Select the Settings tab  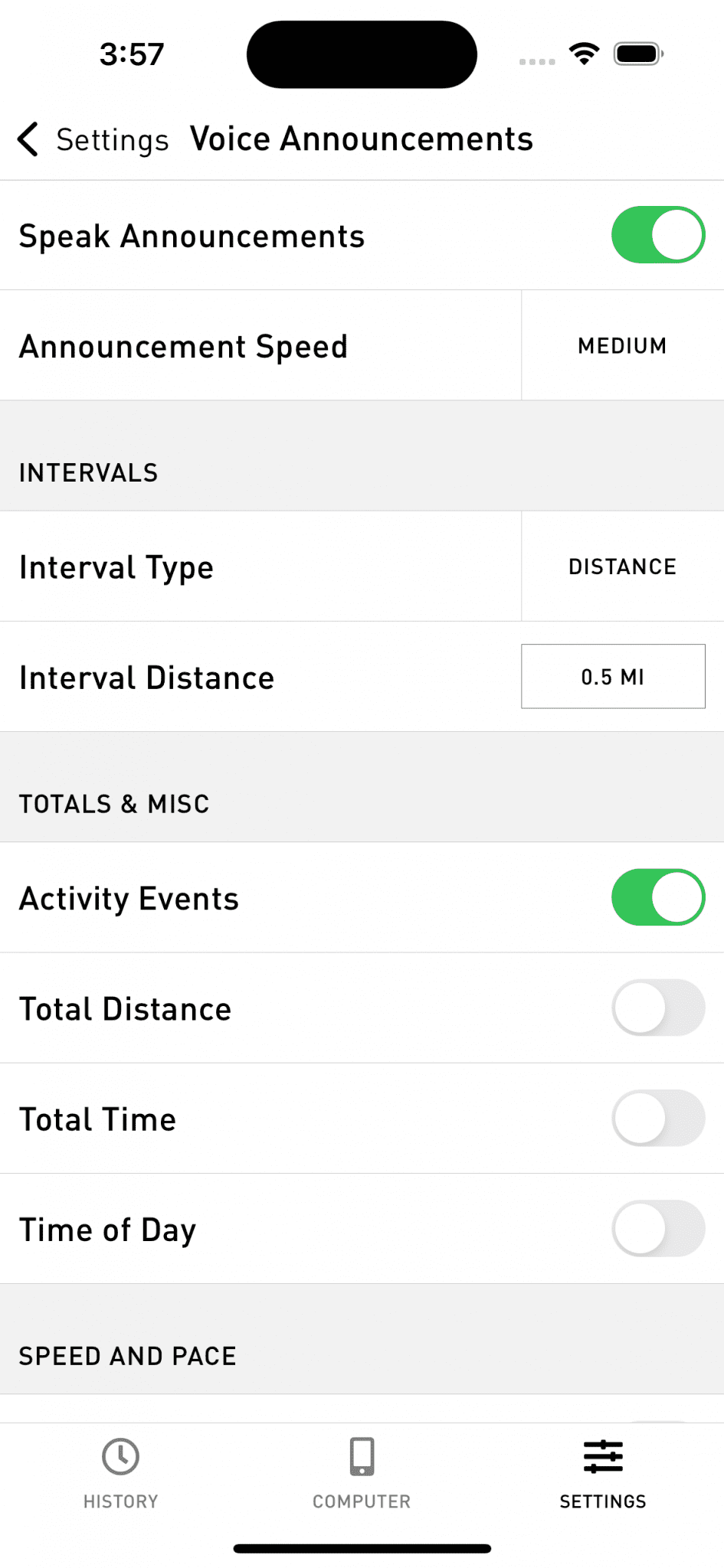point(603,1473)
